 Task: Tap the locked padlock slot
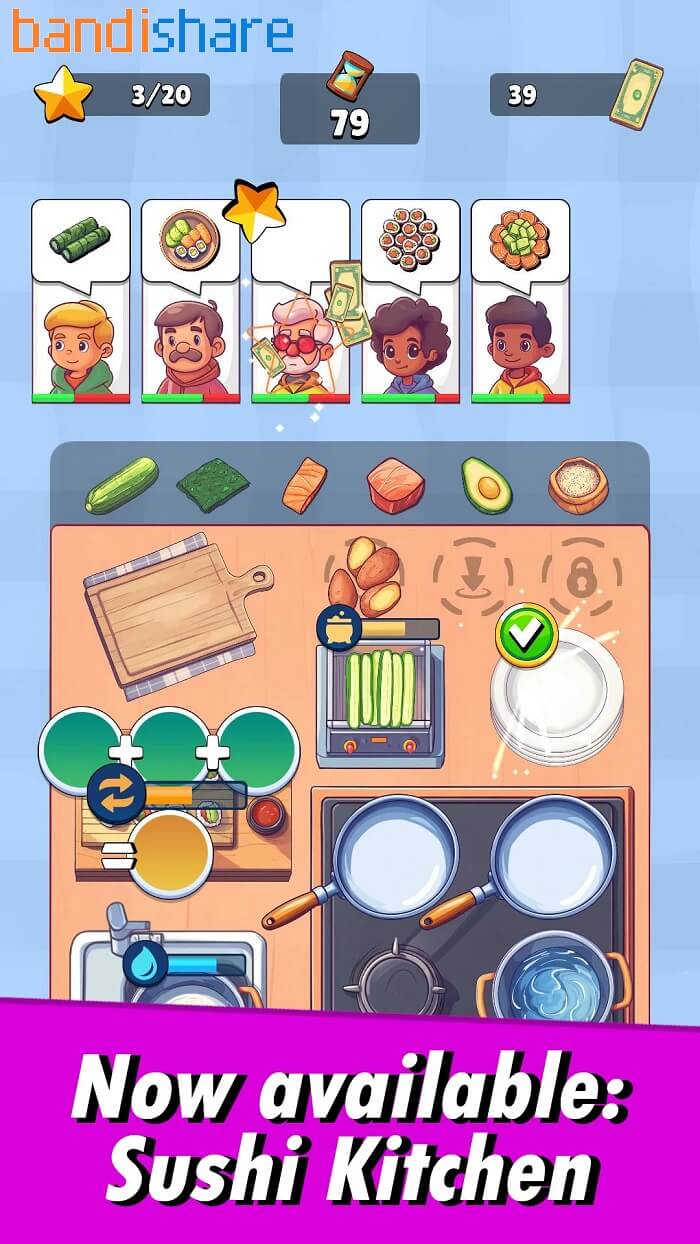[581, 578]
